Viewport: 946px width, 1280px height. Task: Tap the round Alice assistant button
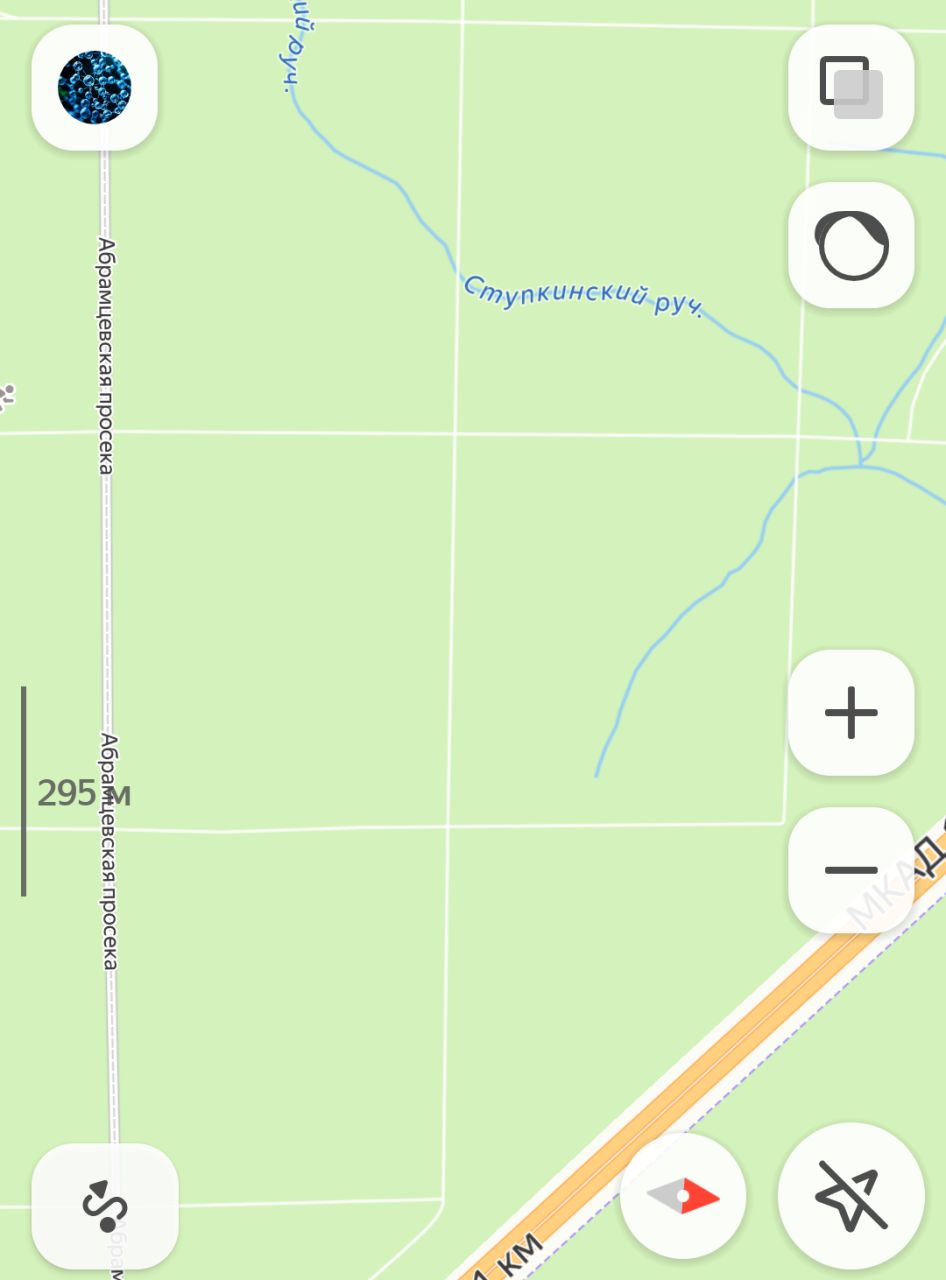coord(851,245)
